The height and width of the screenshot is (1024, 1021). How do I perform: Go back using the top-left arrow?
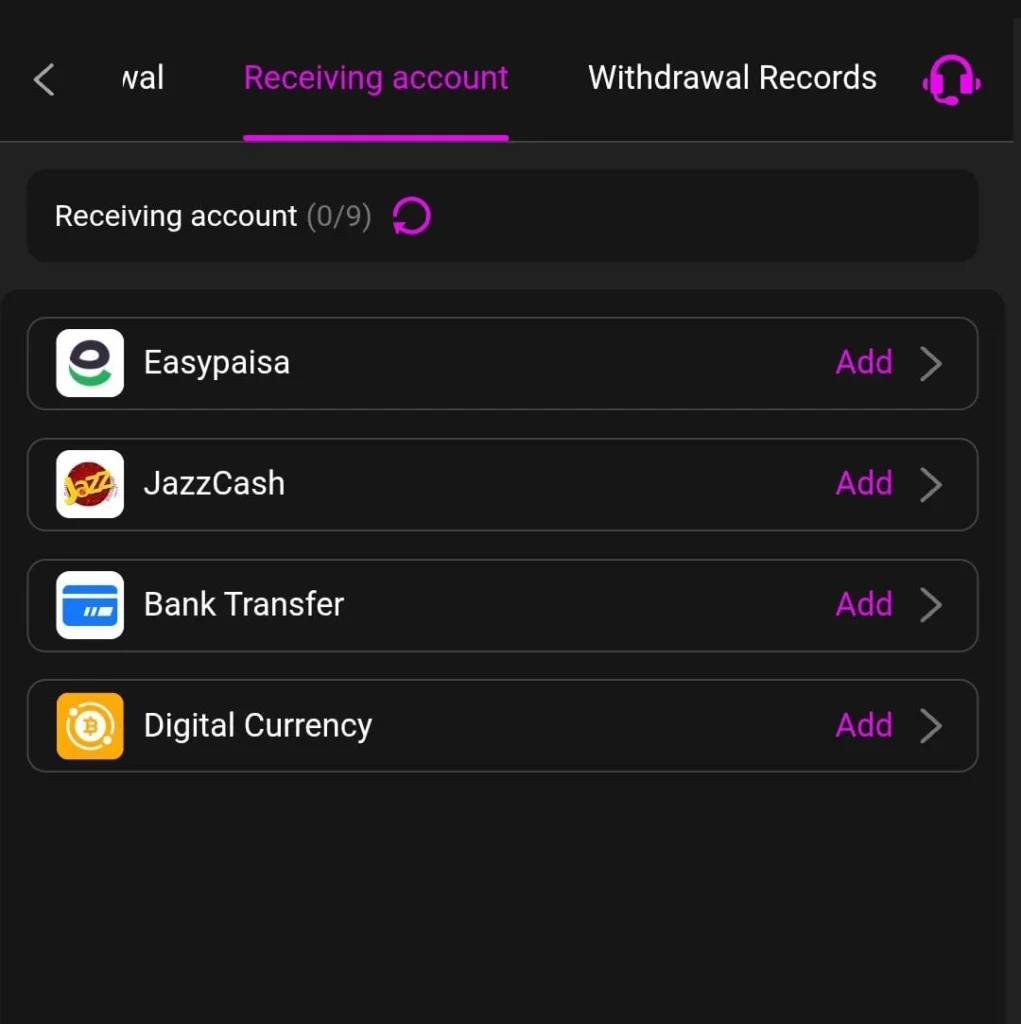click(x=44, y=79)
